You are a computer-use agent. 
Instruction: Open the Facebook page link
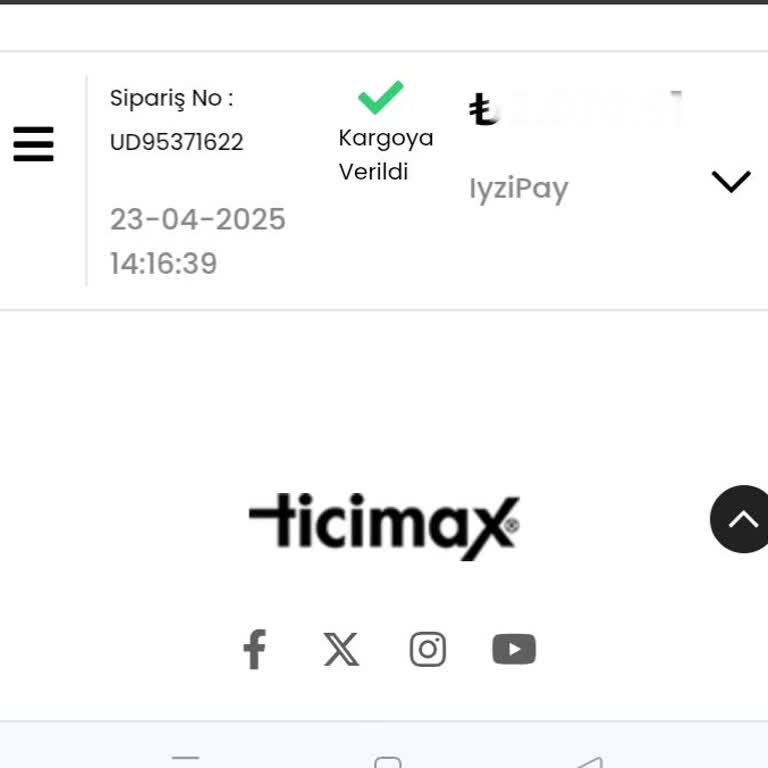[x=255, y=650]
